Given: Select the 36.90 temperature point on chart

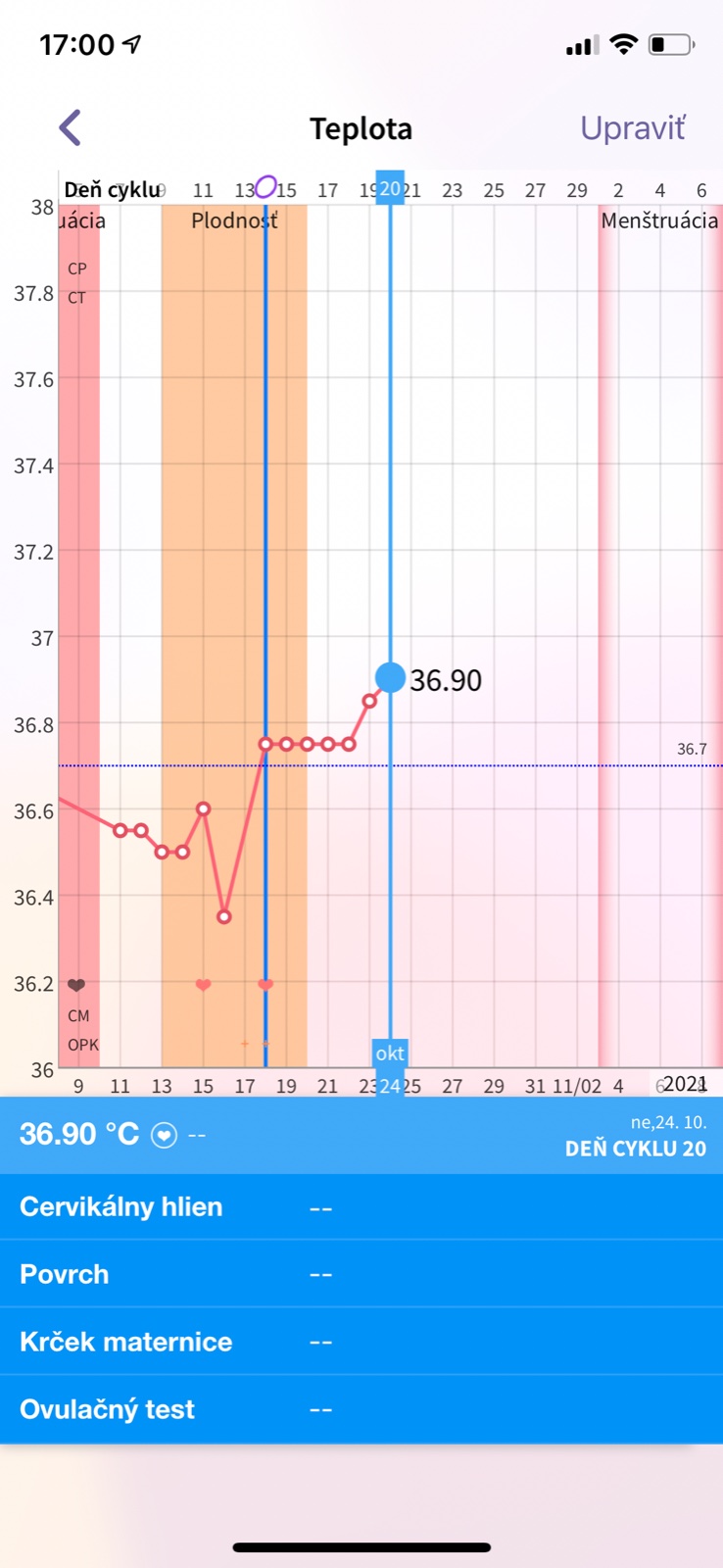Looking at the screenshot, I should coord(390,677).
